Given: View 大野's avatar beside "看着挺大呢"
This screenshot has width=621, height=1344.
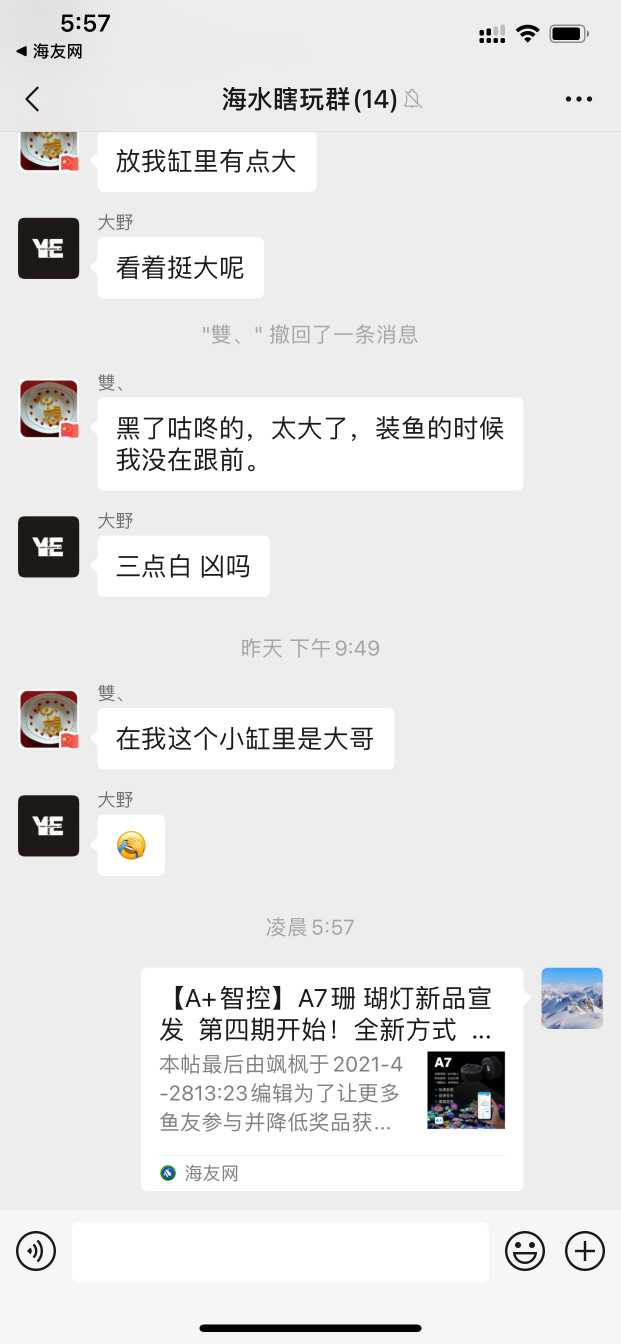Looking at the screenshot, I should click(48, 248).
